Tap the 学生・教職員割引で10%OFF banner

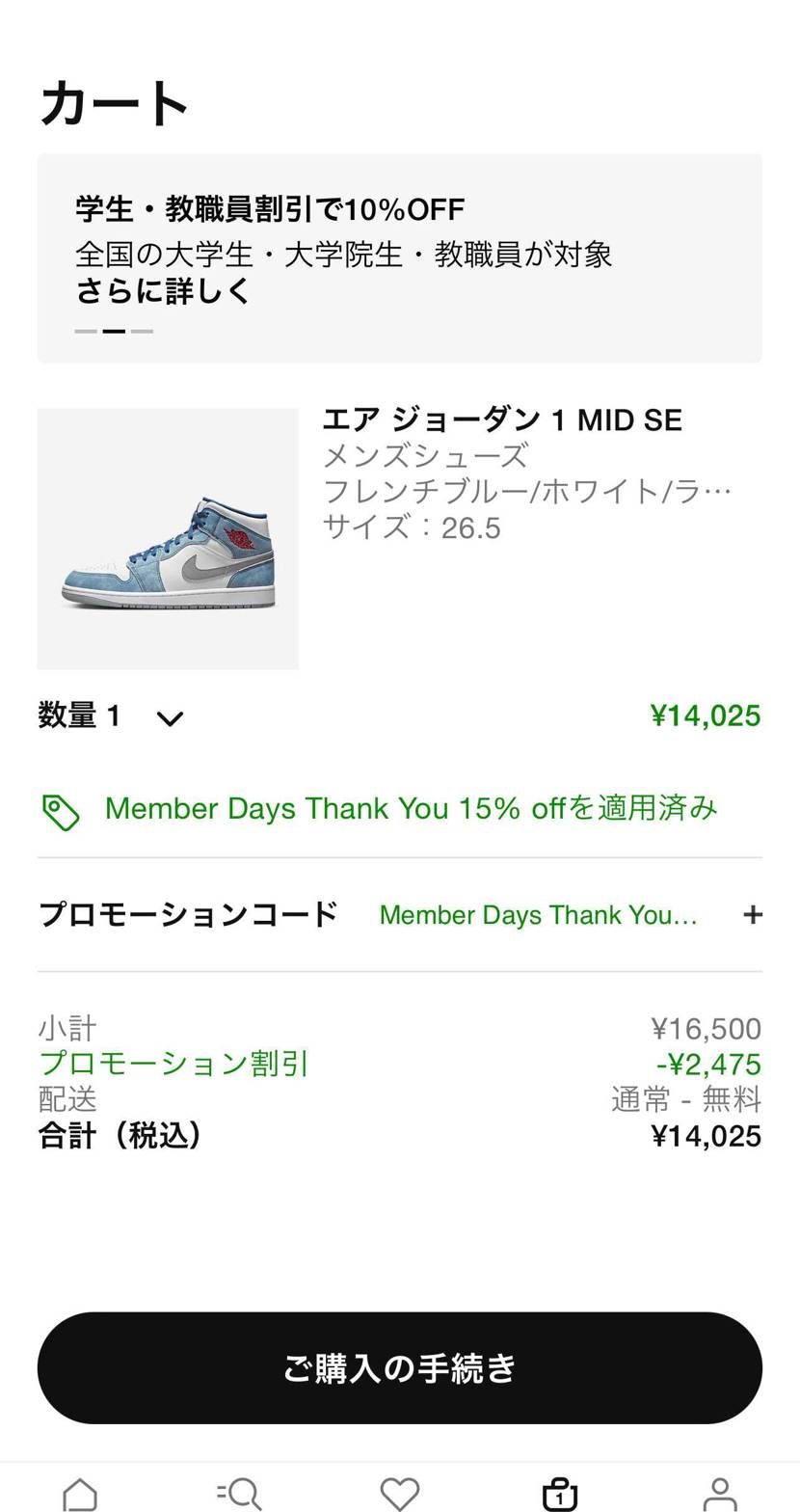pyautogui.click(x=270, y=208)
